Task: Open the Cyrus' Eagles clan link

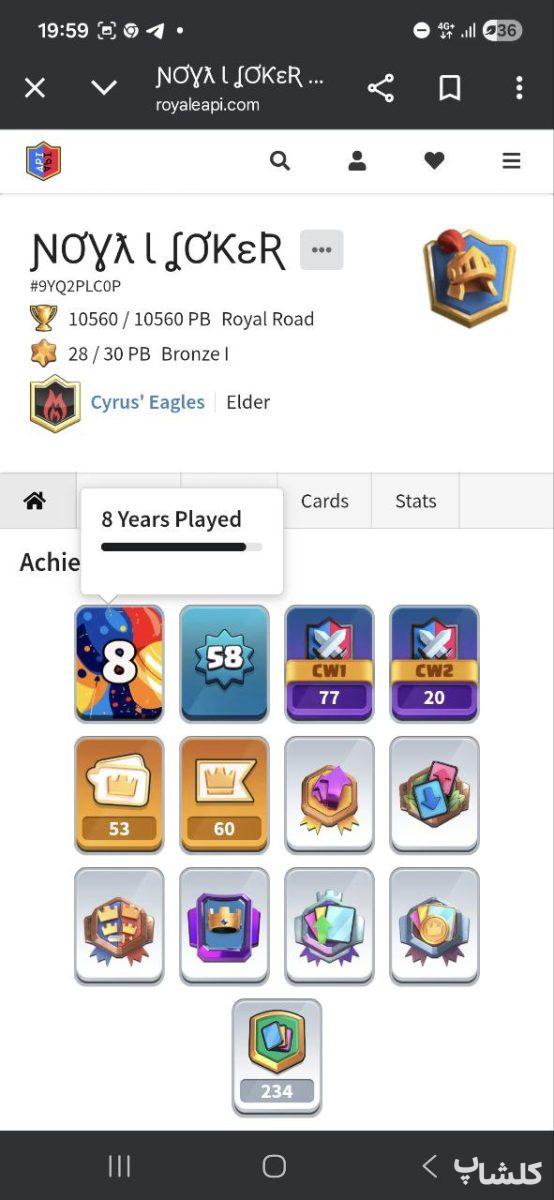Action: 147,402
